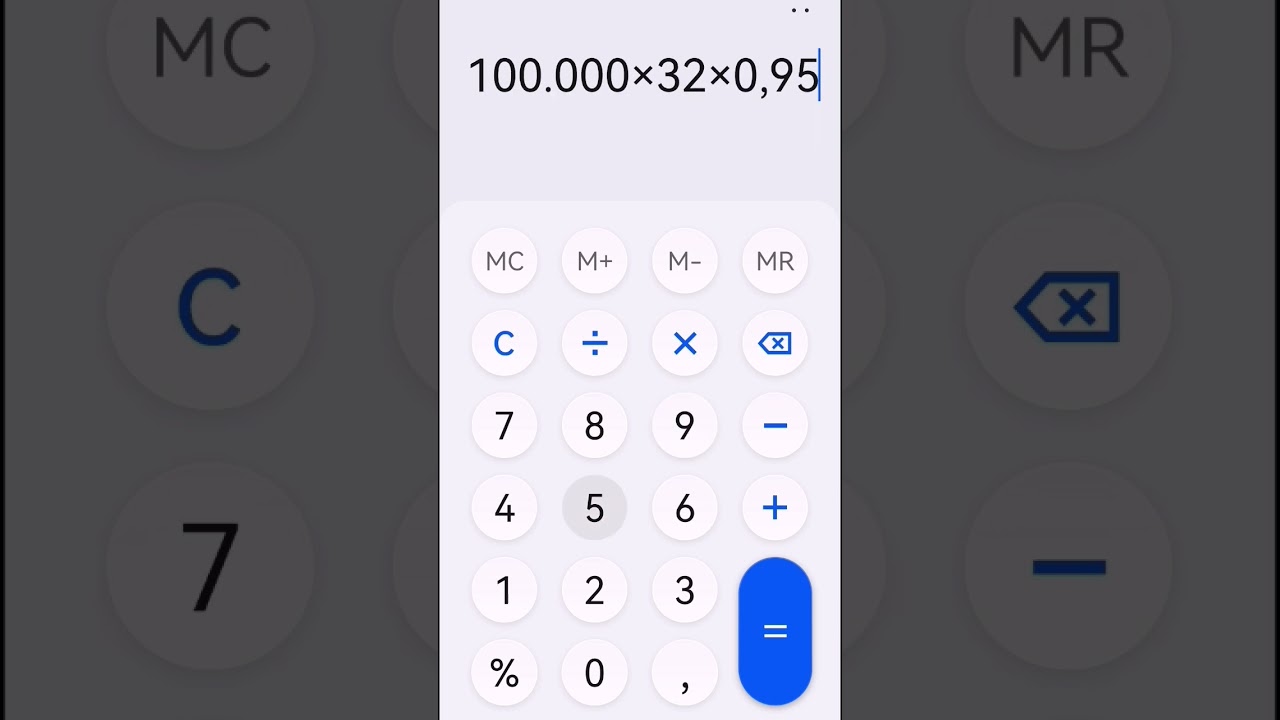Tap the multiplication operator key
Image resolution: width=1280 pixels, height=720 pixels.
click(x=684, y=344)
